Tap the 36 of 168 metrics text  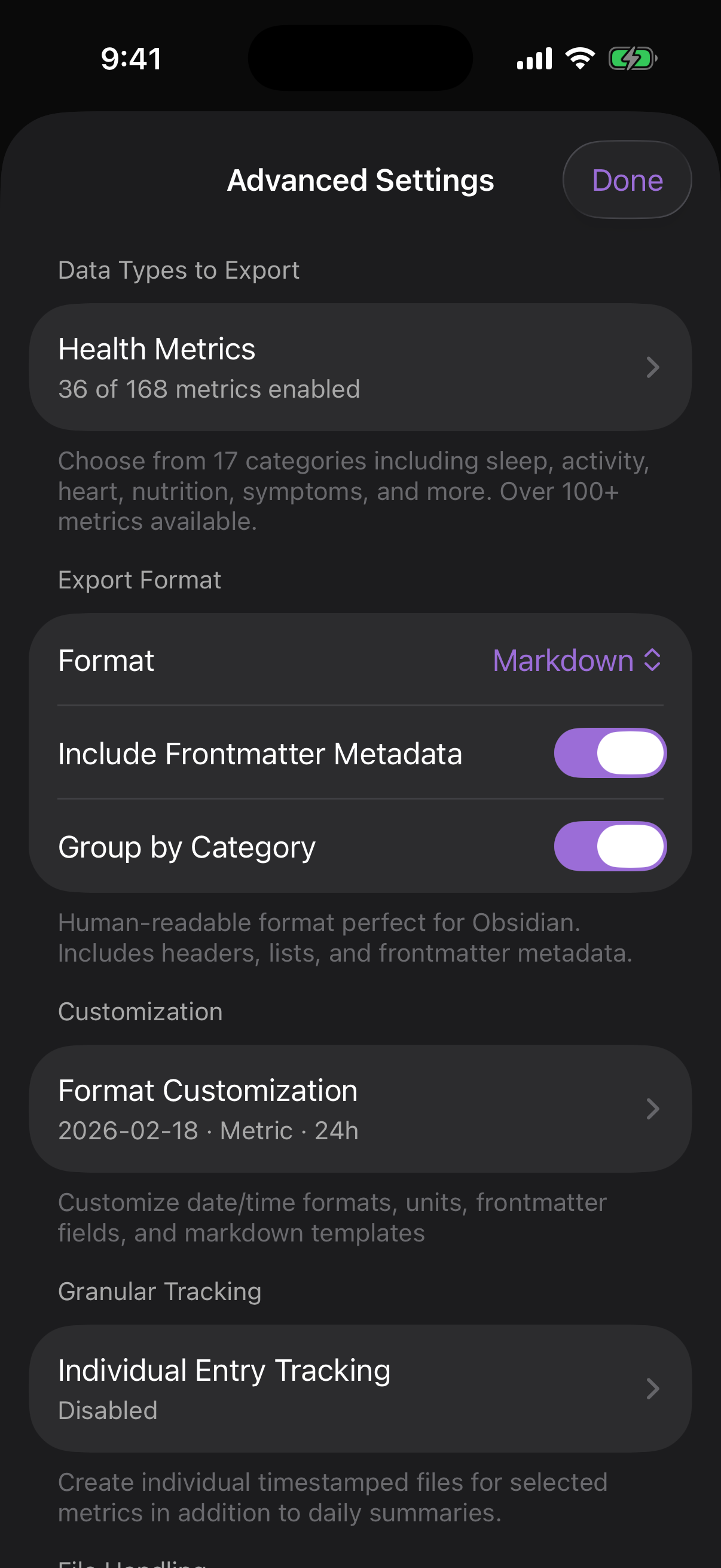click(208, 389)
